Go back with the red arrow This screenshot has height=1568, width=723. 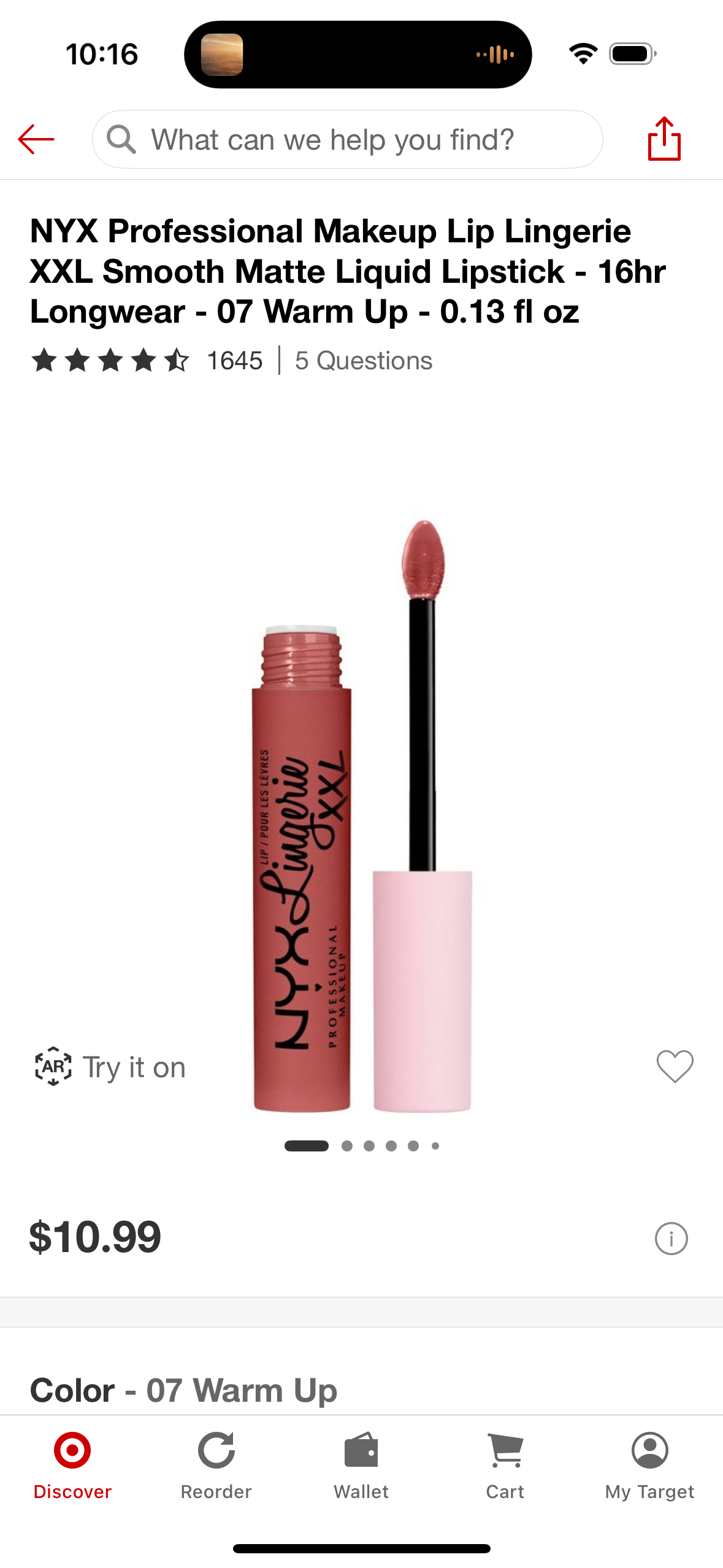36,139
